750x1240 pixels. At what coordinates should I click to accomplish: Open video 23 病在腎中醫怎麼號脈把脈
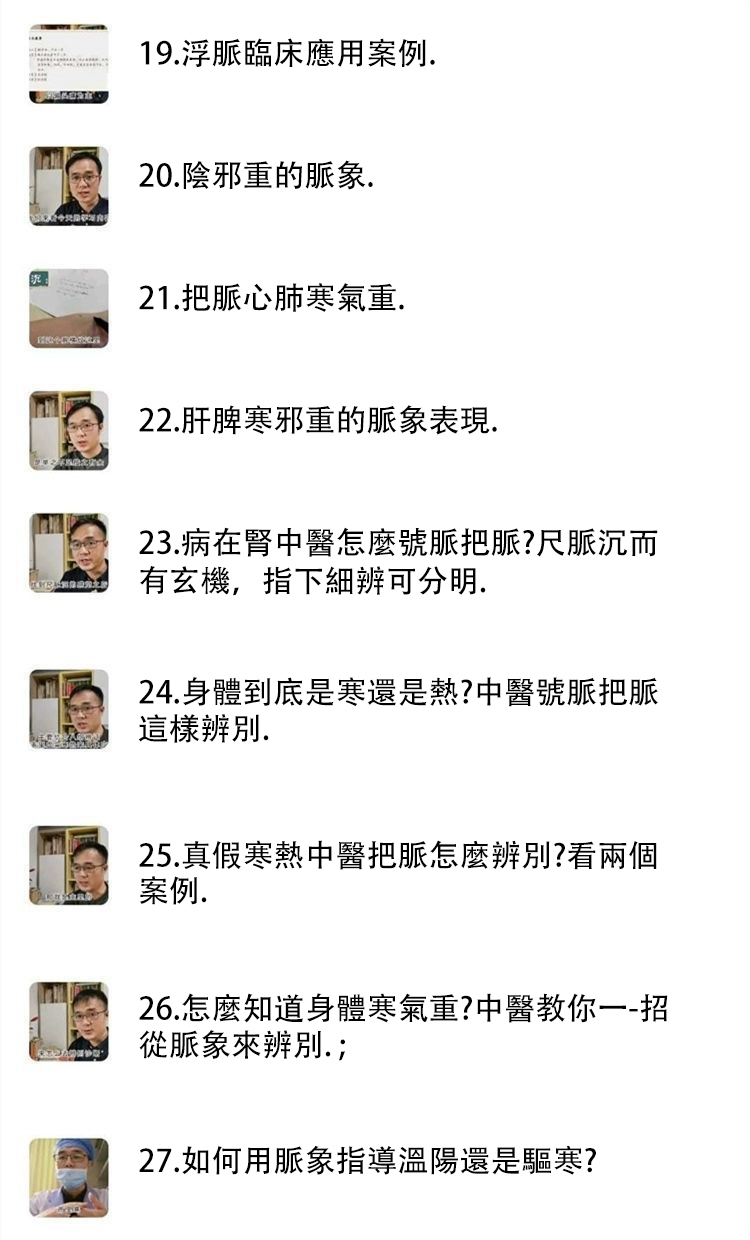coord(397,561)
